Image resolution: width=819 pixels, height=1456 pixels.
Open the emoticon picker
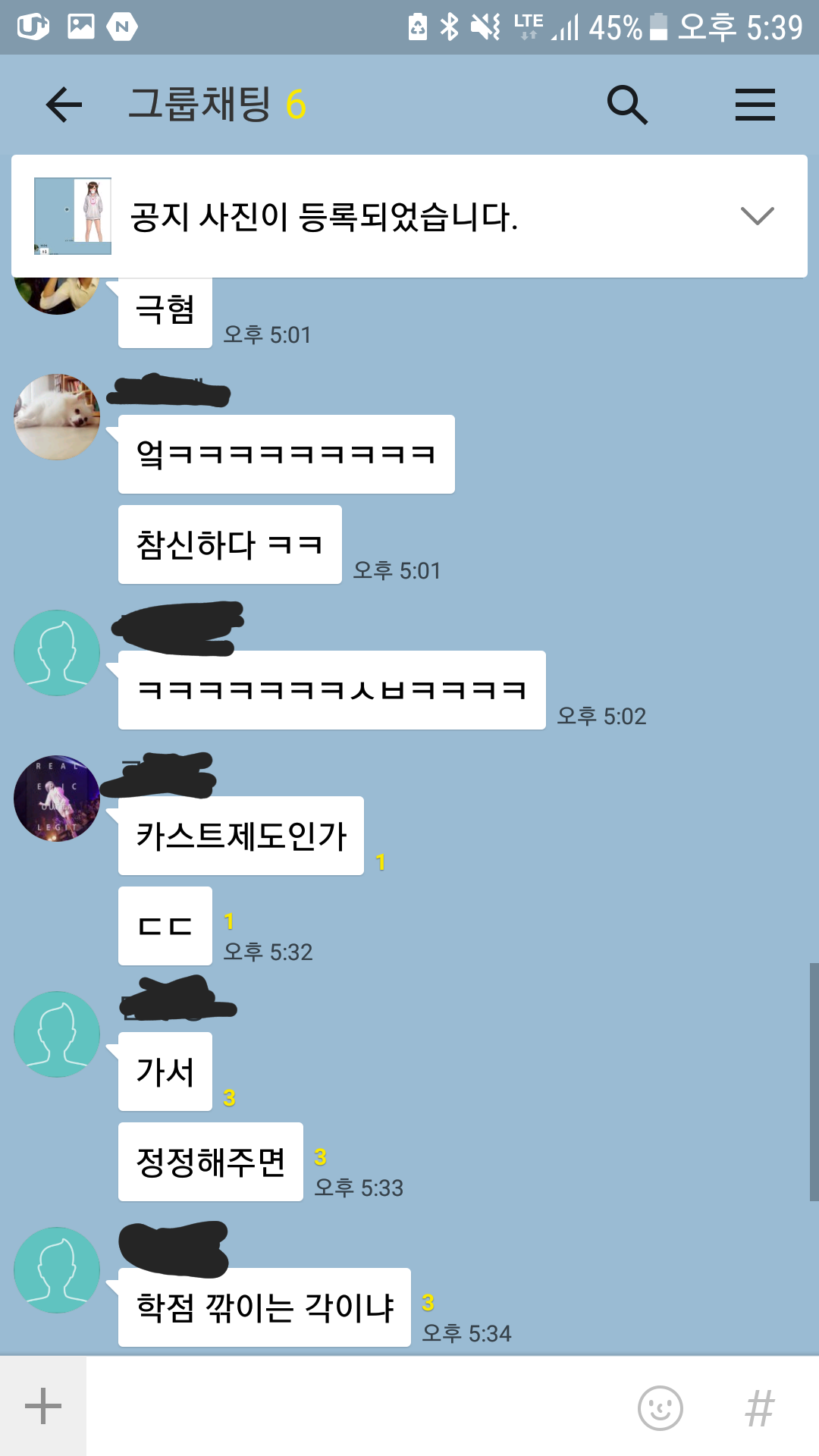[x=661, y=1408]
